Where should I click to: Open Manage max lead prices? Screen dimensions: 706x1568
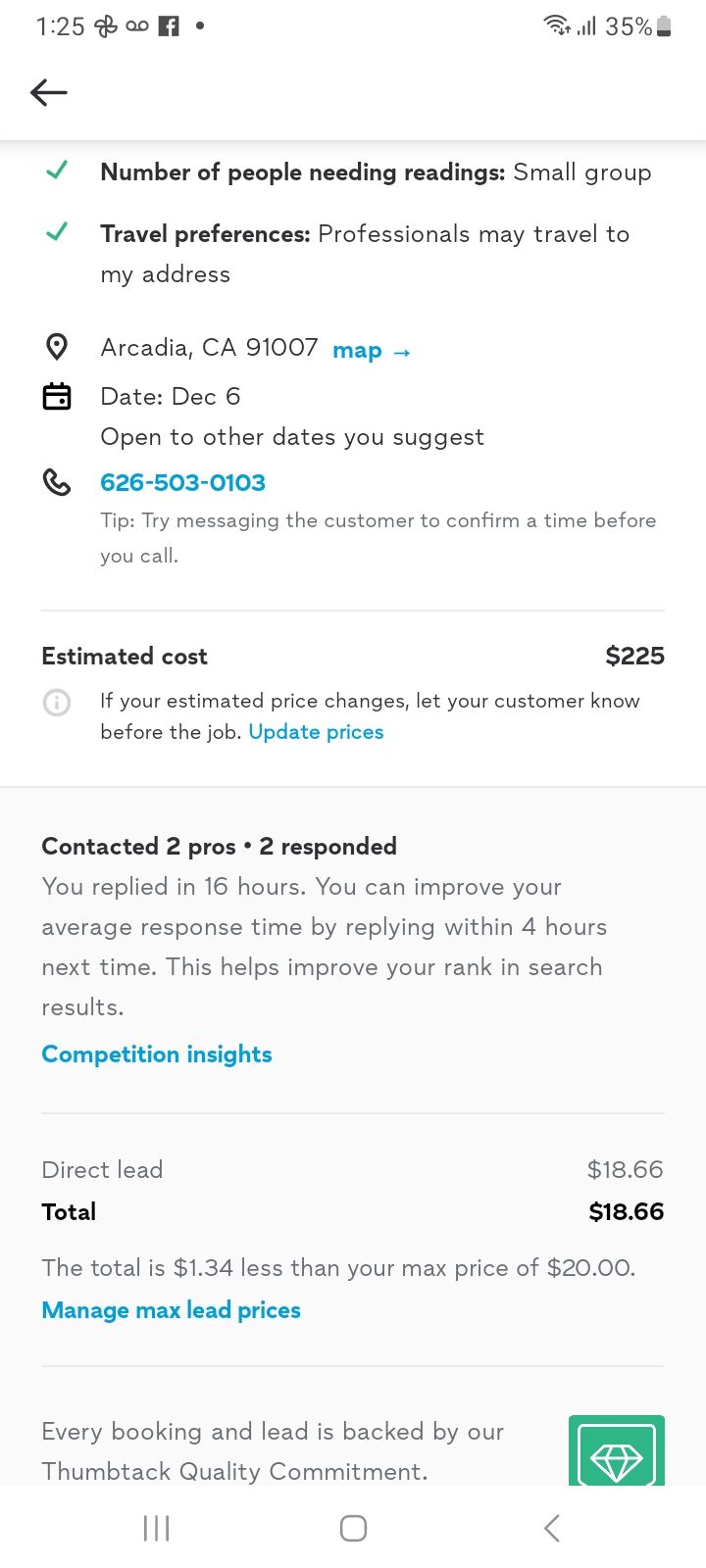point(171,1310)
